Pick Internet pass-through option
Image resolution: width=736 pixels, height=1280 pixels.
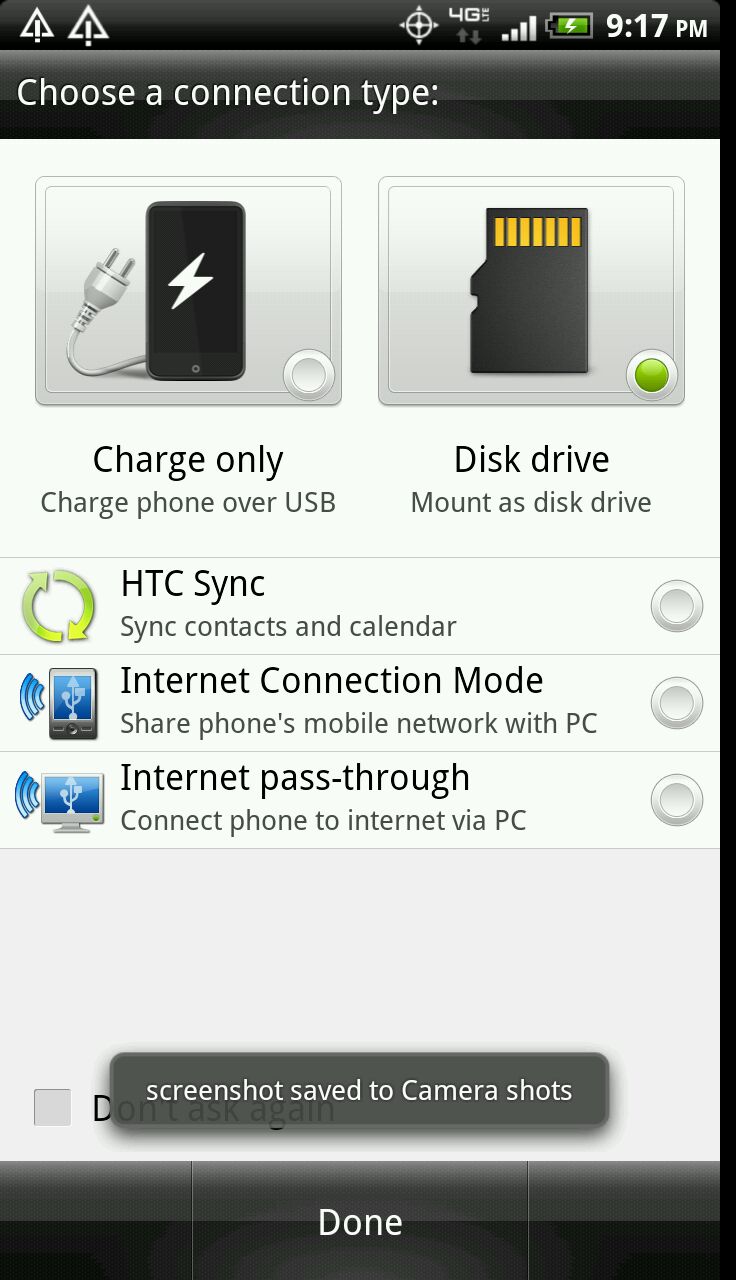pyautogui.click(x=676, y=800)
